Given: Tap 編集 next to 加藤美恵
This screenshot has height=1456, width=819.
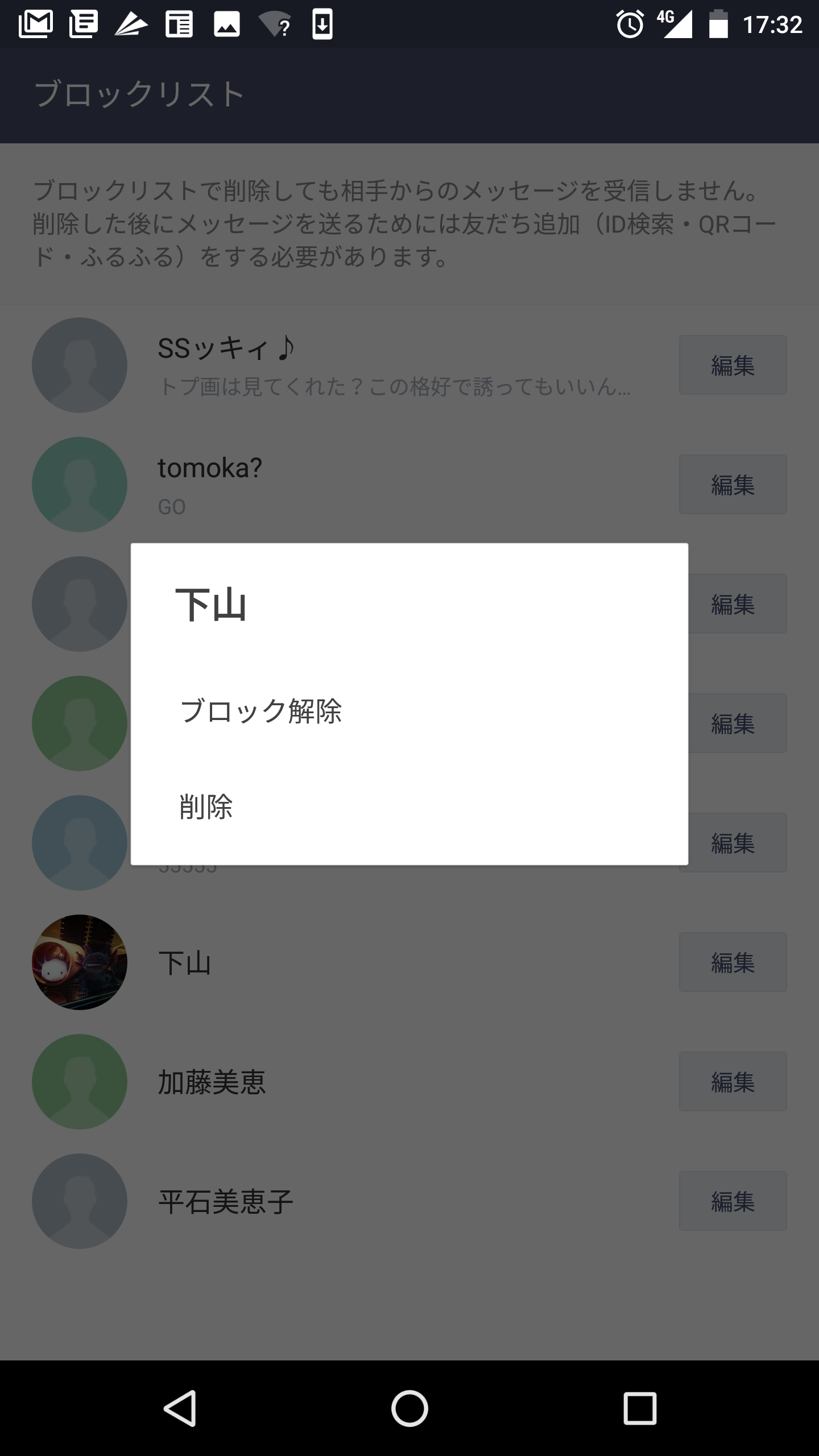Looking at the screenshot, I should point(733,1081).
